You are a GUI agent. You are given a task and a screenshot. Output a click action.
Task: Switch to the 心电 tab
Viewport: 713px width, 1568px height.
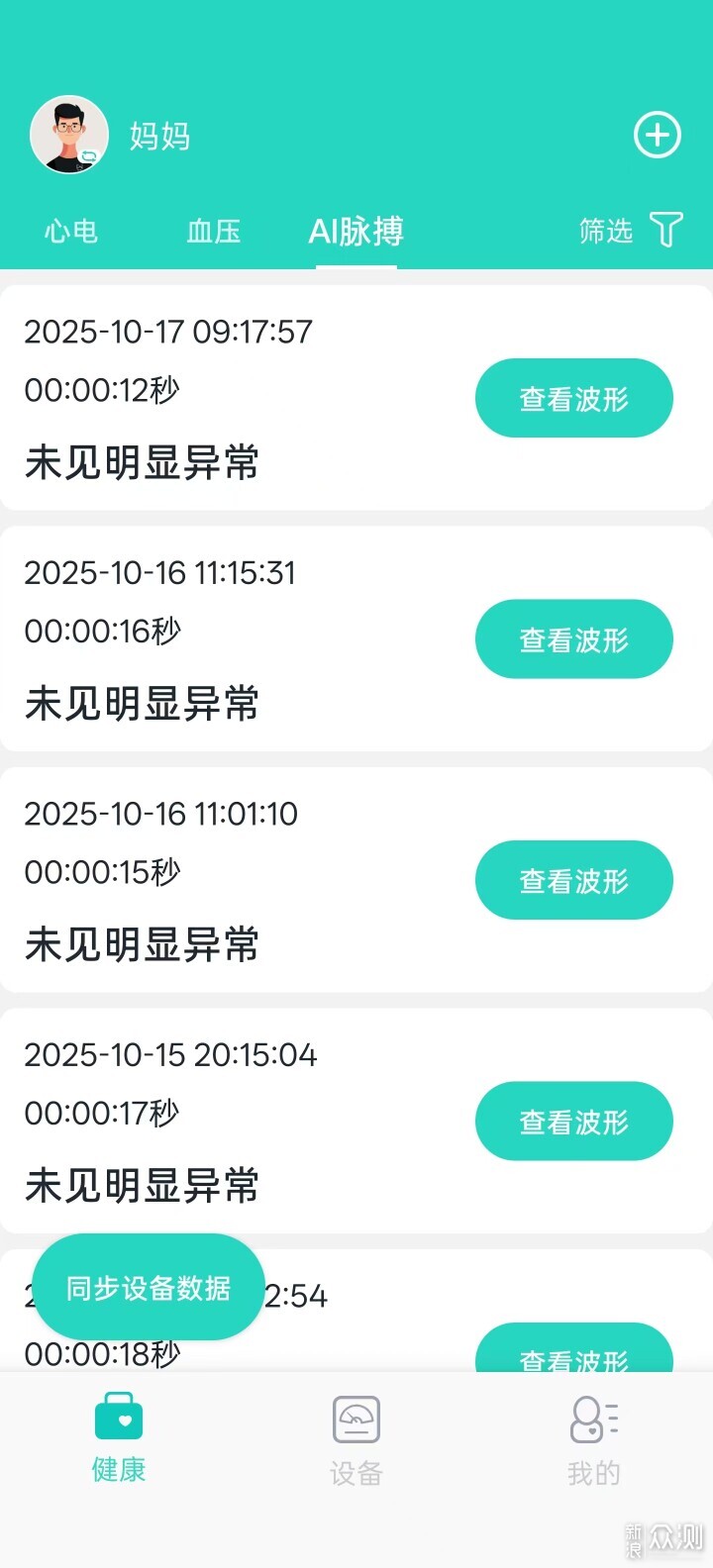(71, 232)
